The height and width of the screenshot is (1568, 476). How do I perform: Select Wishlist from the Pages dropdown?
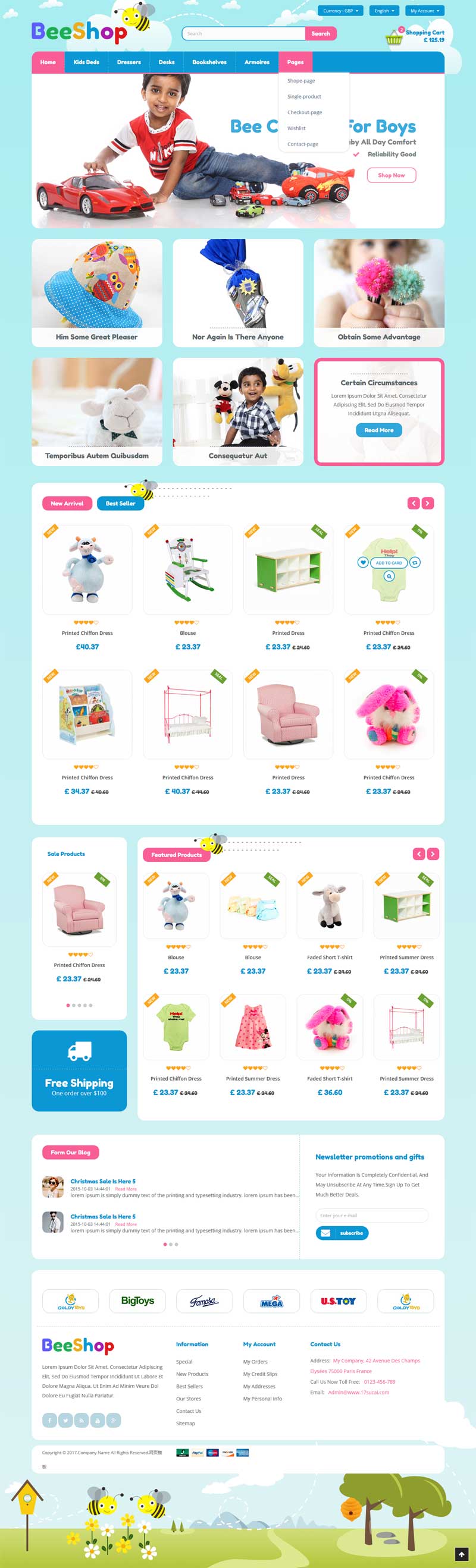[x=296, y=128]
